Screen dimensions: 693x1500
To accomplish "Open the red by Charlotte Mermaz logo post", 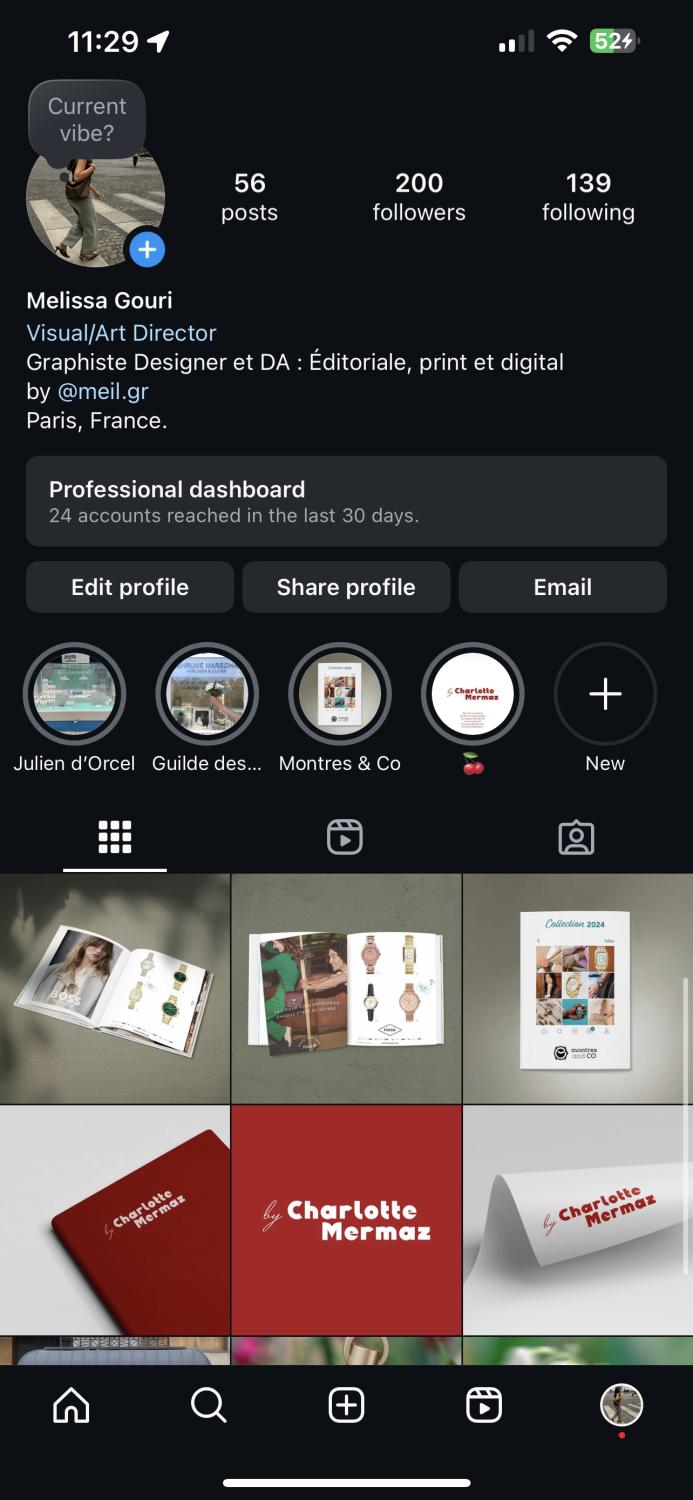I will [x=346, y=1219].
